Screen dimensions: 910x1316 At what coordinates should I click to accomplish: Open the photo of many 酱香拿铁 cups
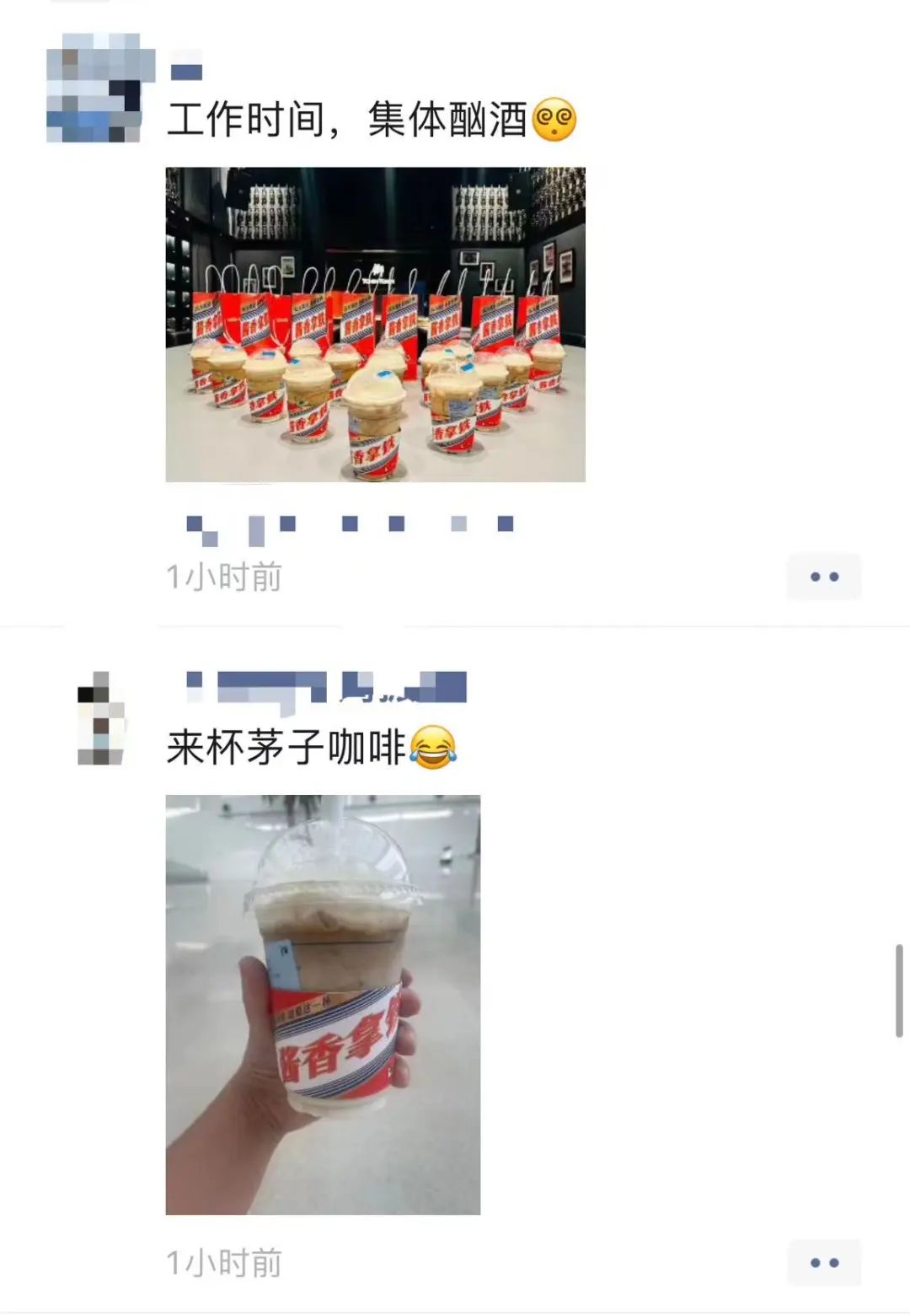tap(375, 325)
